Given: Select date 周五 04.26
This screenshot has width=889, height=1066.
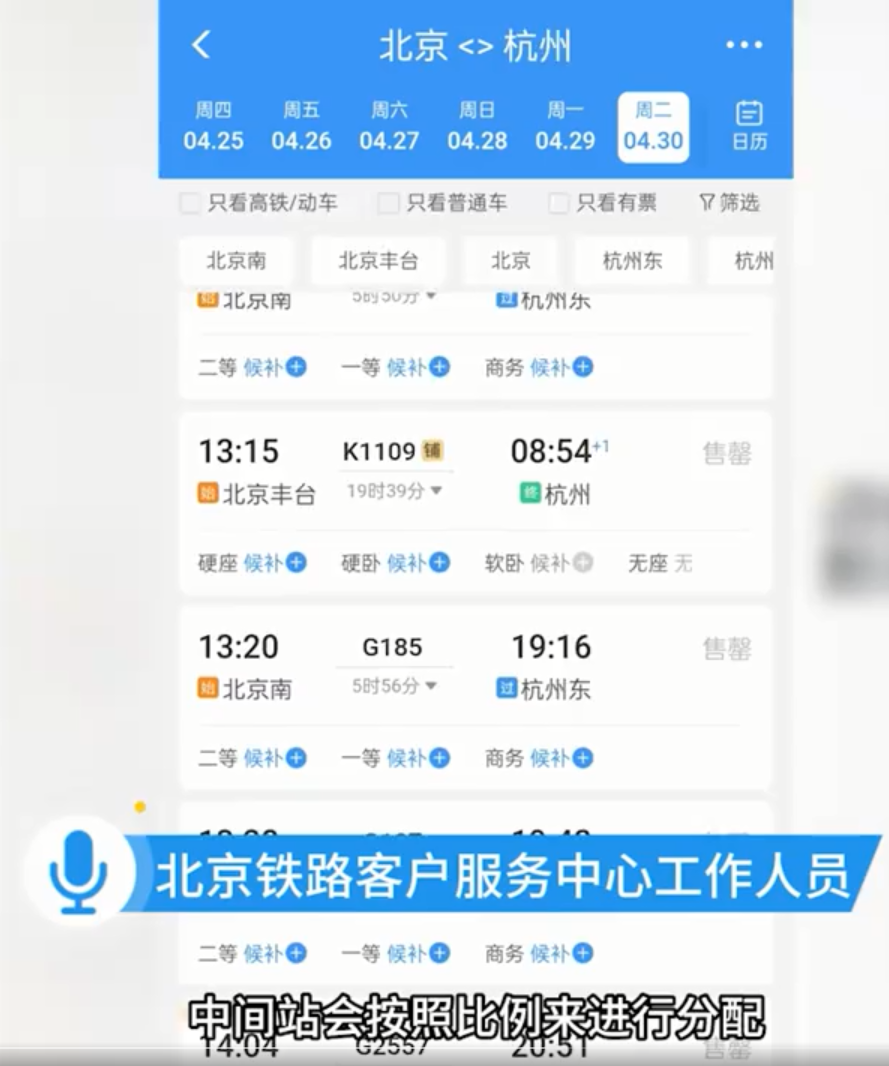Looking at the screenshot, I should click(x=301, y=126).
